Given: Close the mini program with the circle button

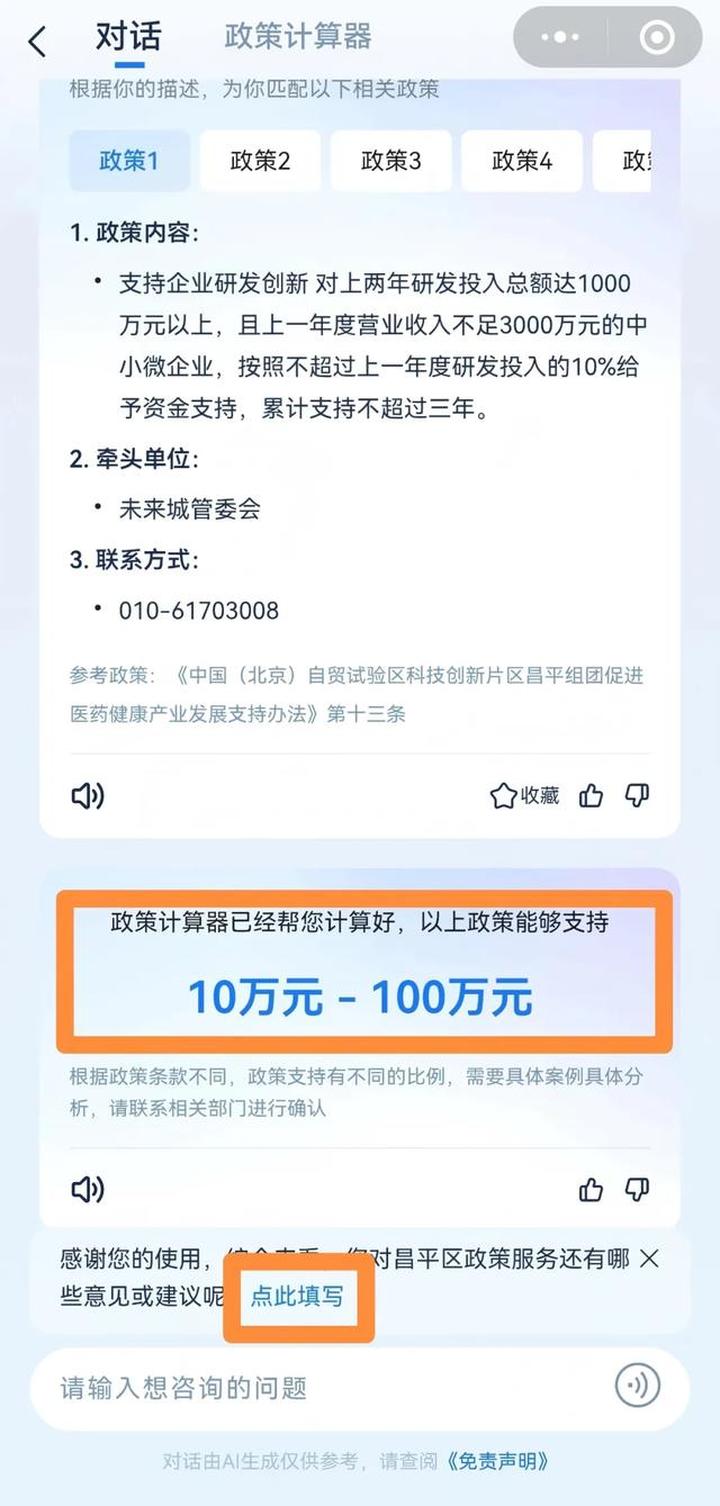Looking at the screenshot, I should tap(657, 38).
